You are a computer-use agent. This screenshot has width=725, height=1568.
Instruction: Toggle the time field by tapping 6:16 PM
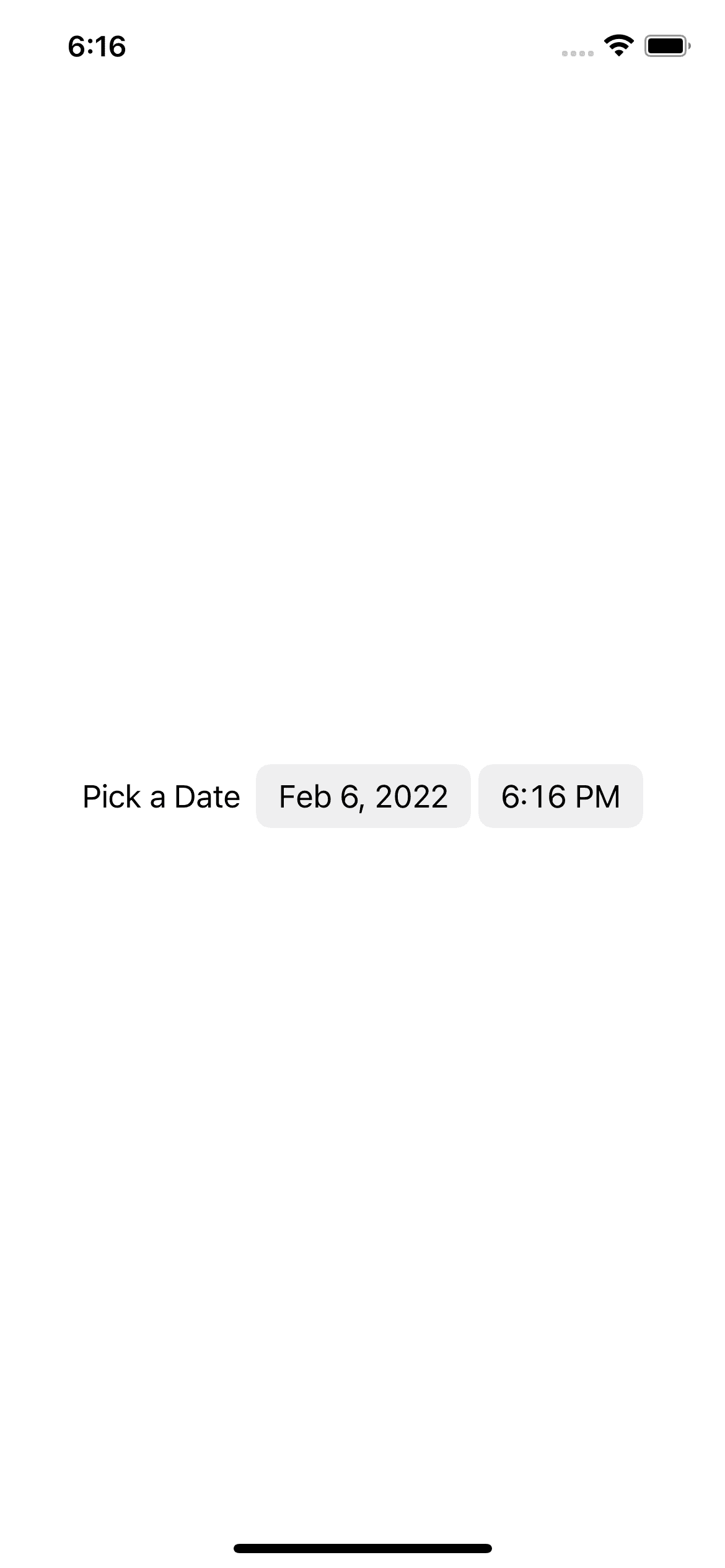[560, 796]
